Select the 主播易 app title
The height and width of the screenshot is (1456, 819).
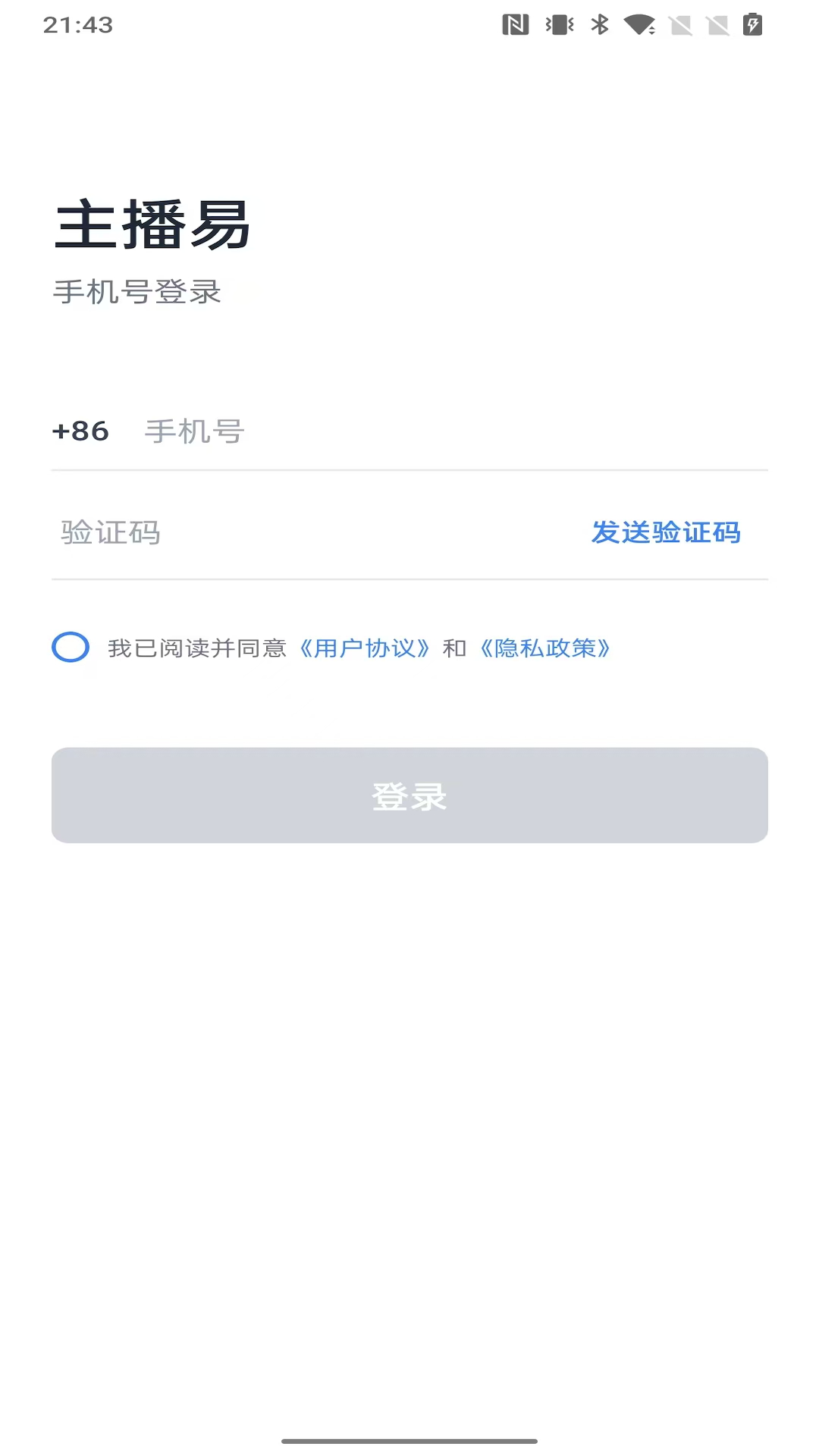point(152,224)
